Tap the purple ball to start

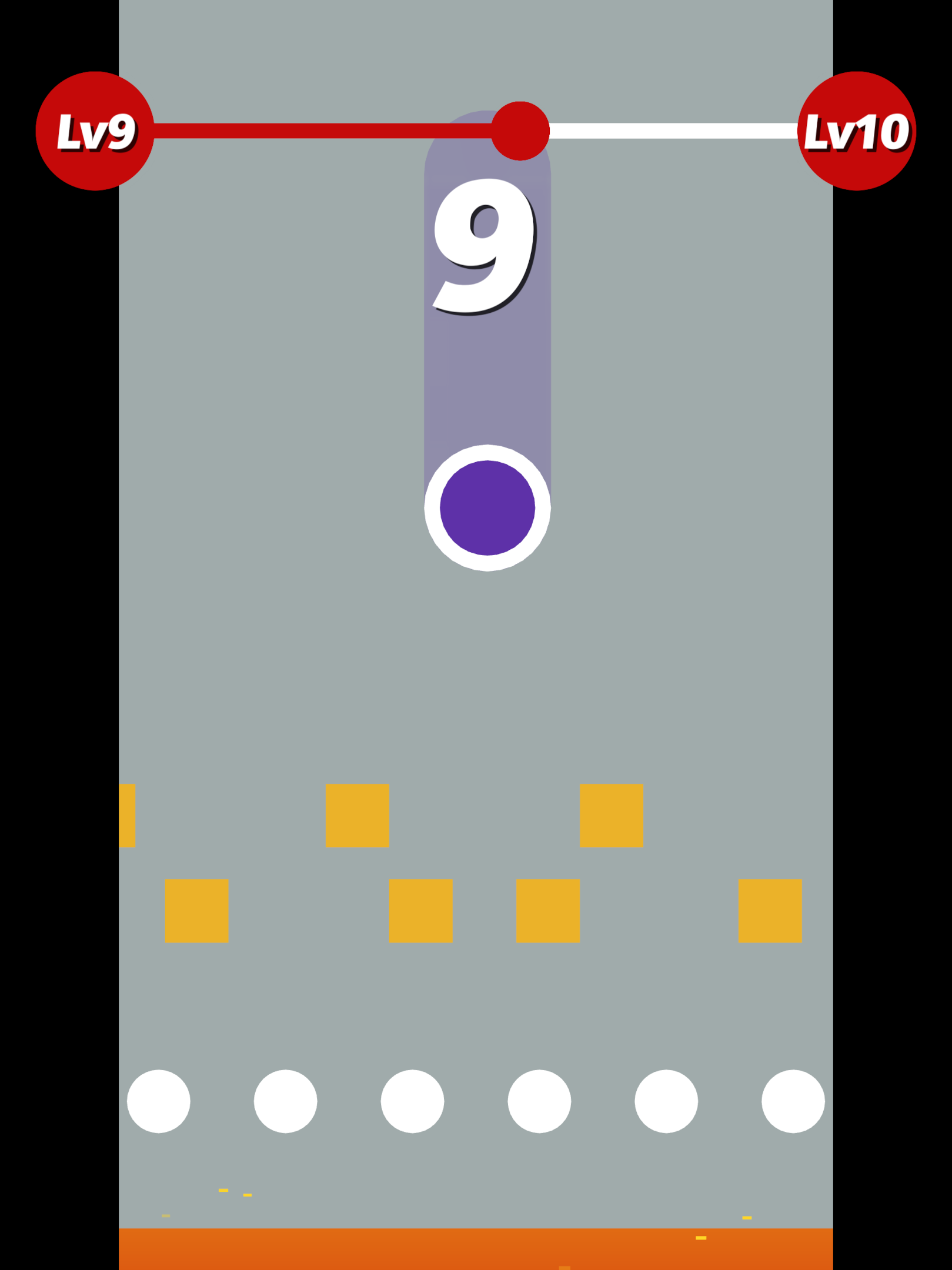coord(487,507)
